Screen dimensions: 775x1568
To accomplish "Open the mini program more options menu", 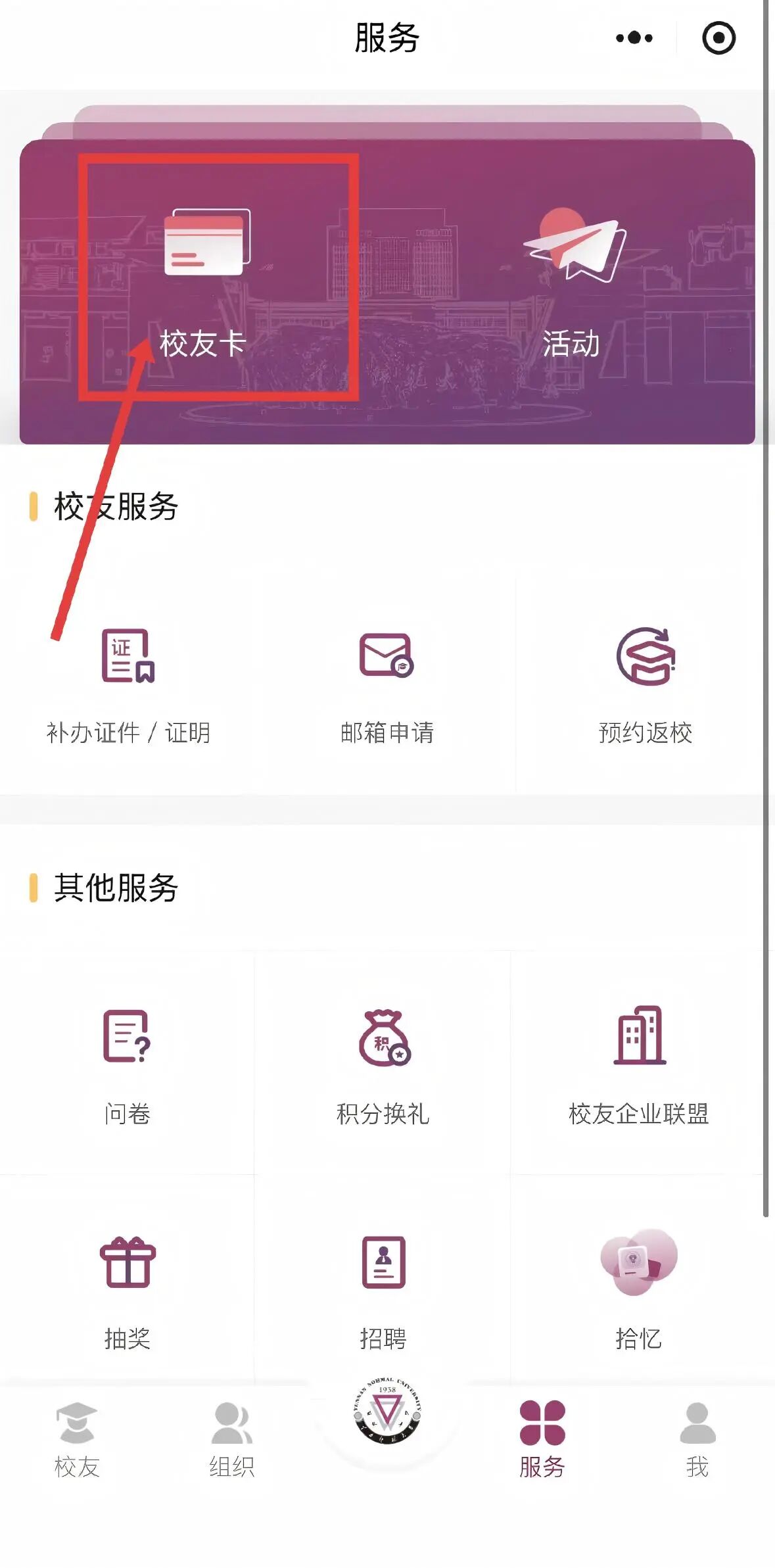I will (x=634, y=38).
